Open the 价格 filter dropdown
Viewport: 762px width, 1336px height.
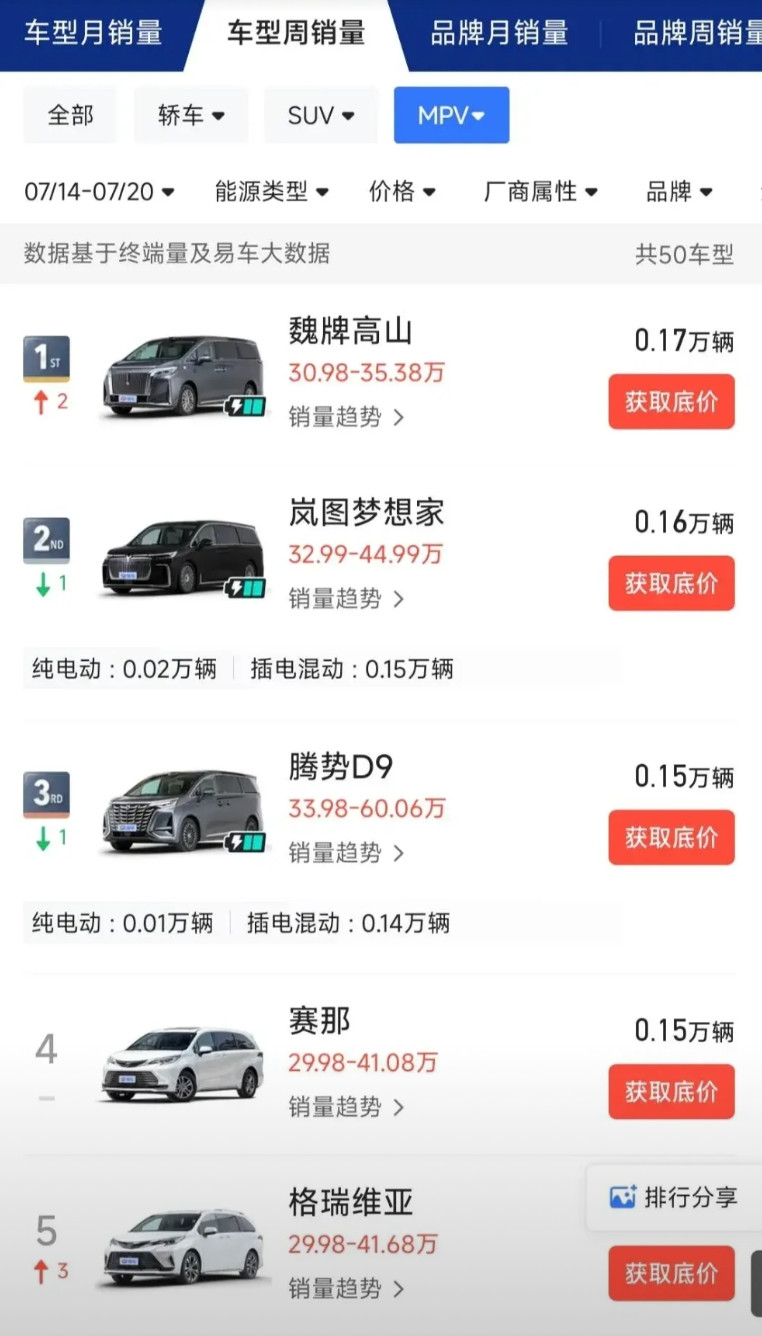click(402, 191)
